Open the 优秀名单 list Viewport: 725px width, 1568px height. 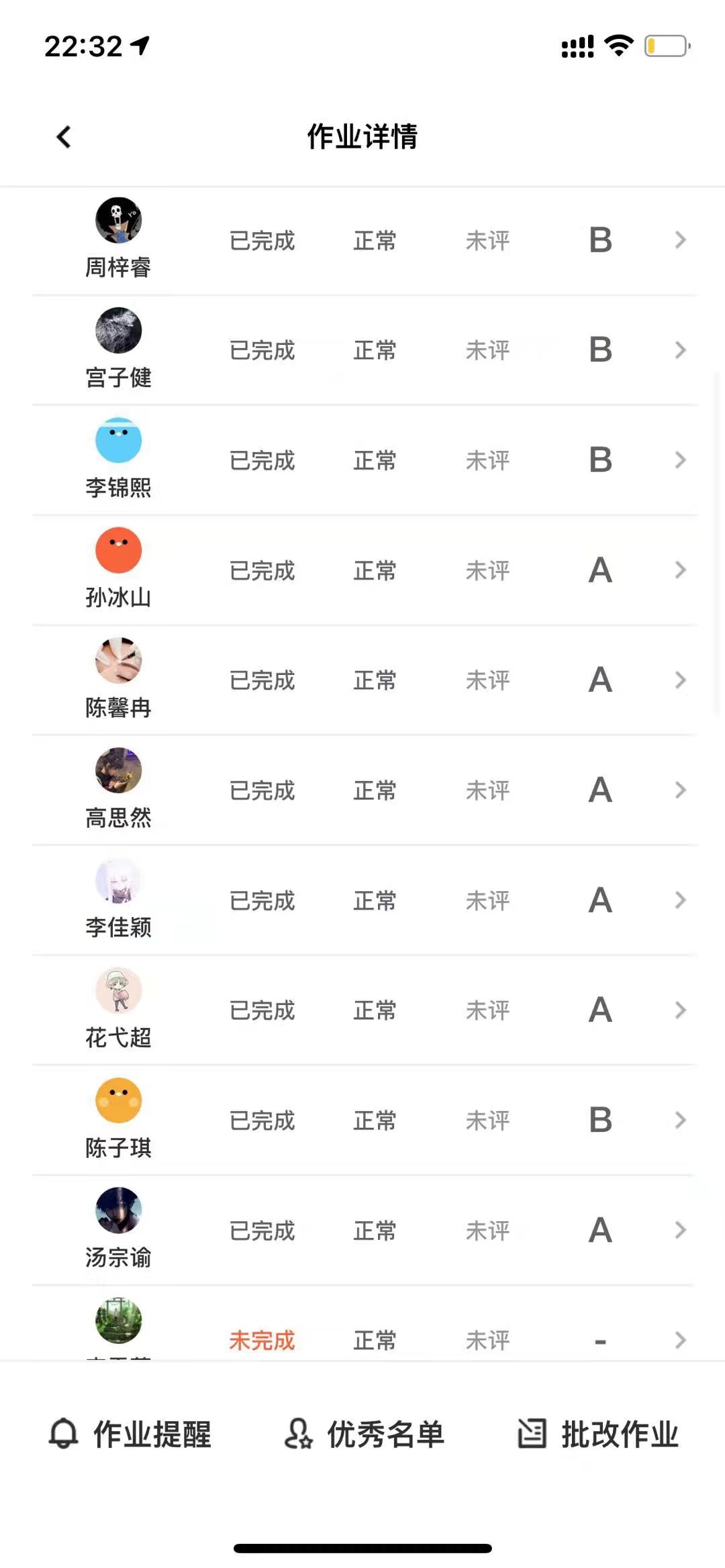click(364, 1434)
